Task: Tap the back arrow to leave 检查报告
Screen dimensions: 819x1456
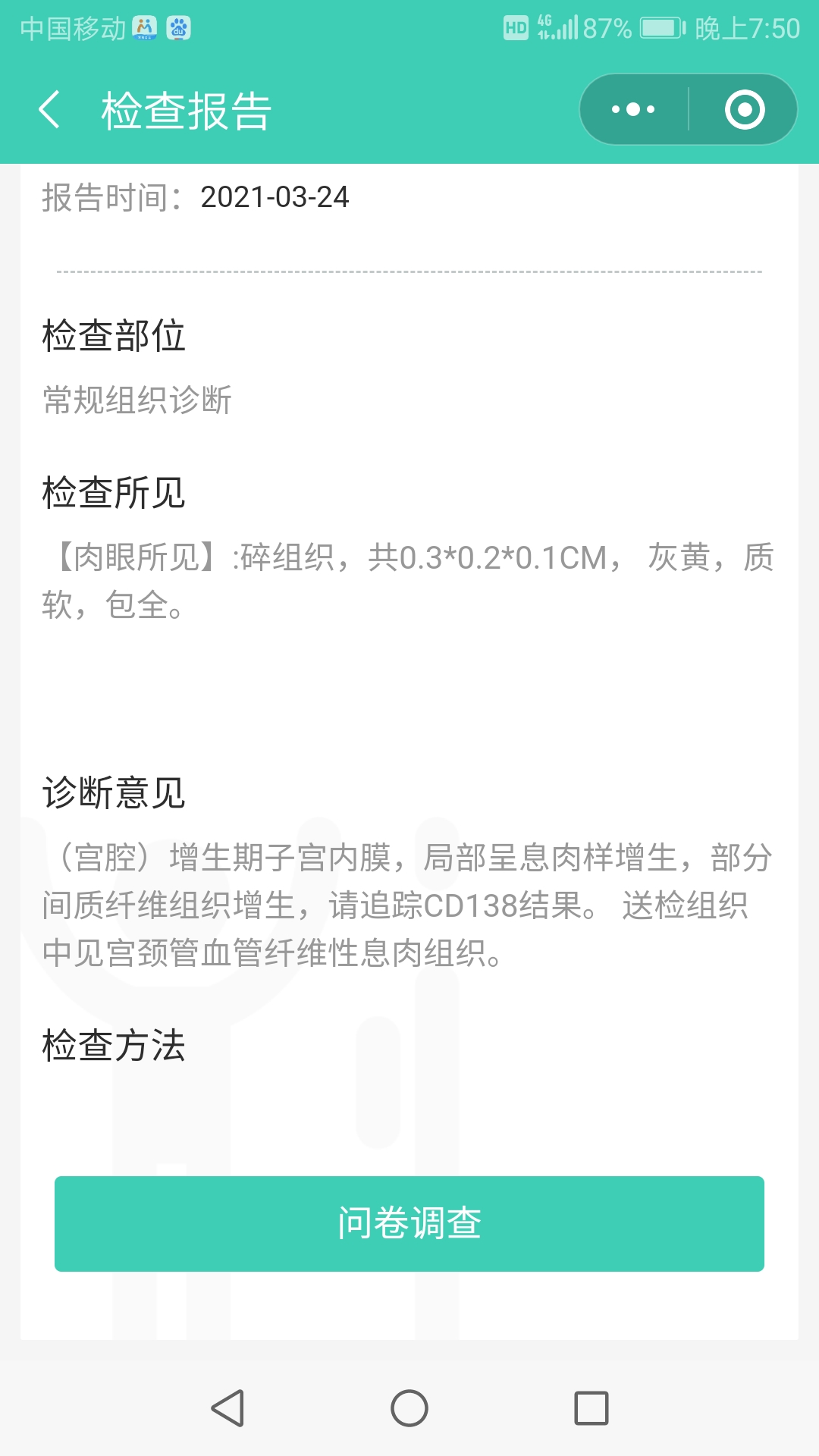Action: pos(49,110)
